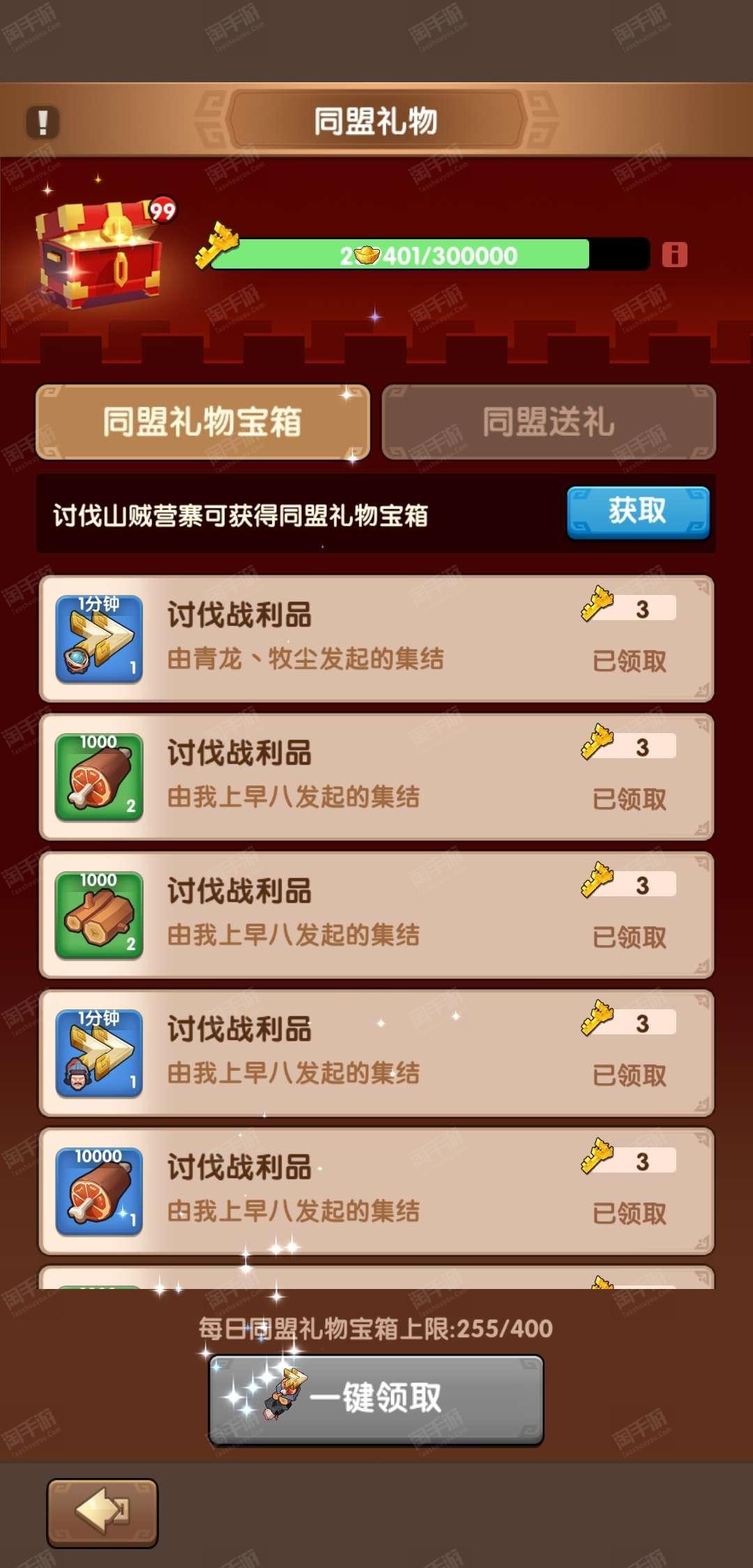Switch to 同盟送礼 tab
This screenshot has width=753, height=1568.
click(549, 422)
